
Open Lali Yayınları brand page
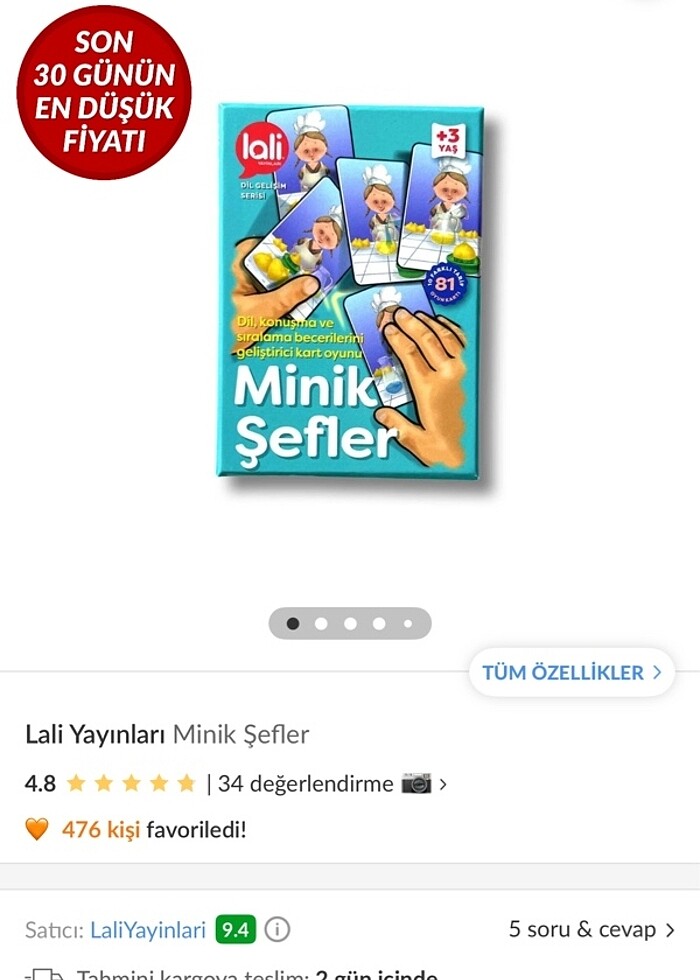point(95,735)
